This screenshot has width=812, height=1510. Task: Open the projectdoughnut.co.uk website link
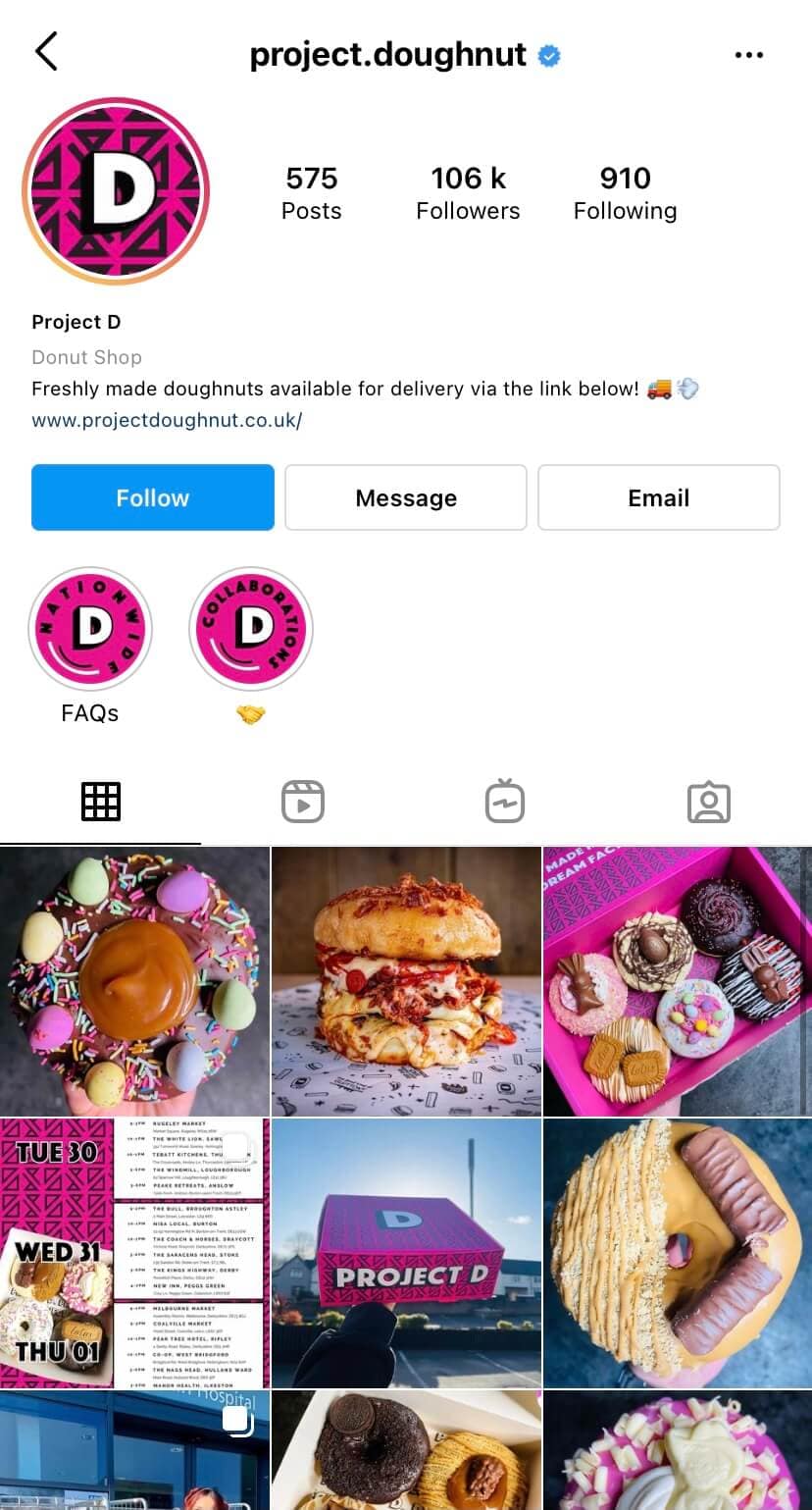pos(167,420)
